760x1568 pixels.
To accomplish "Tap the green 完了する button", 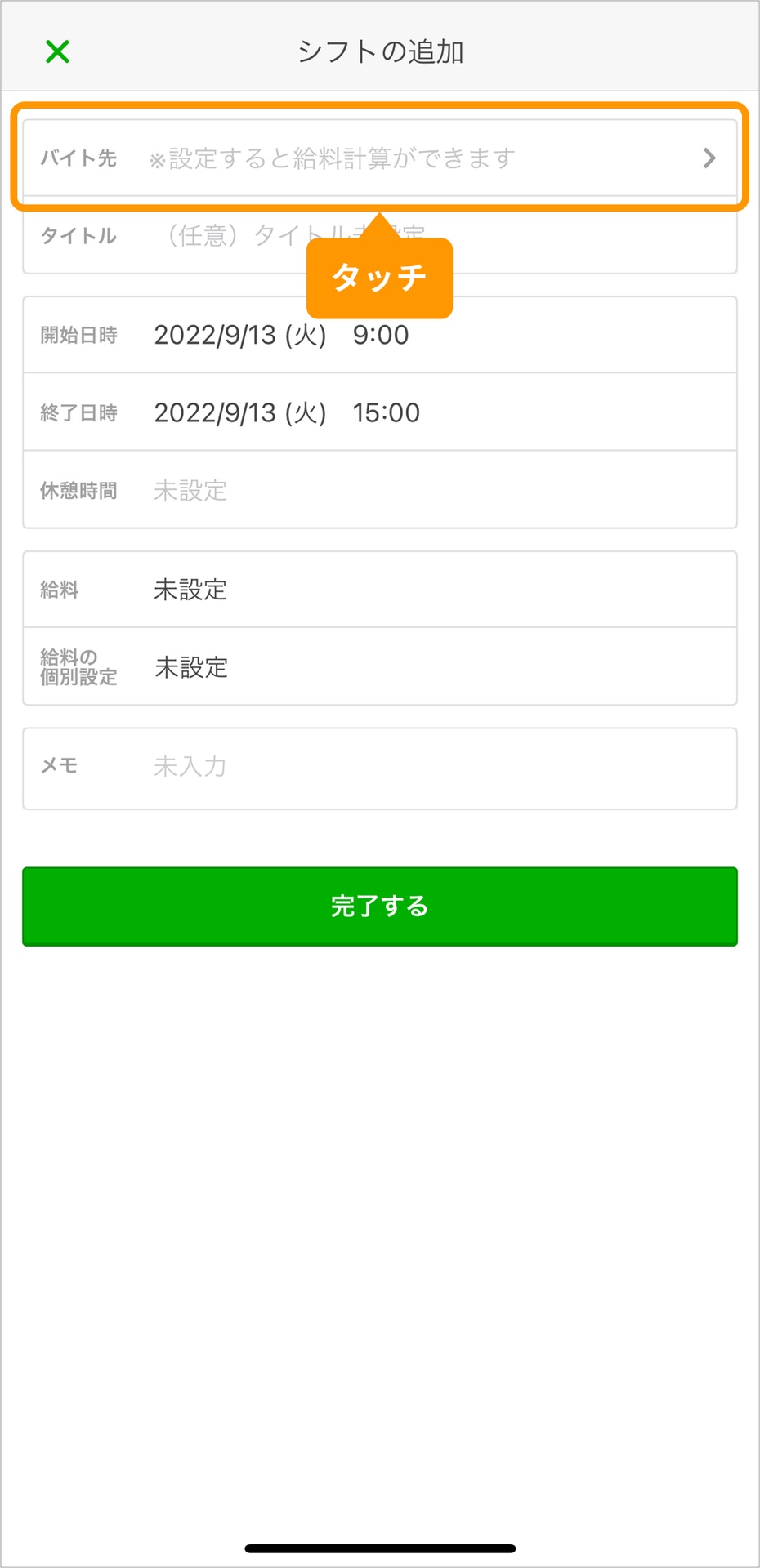I will point(379,906).
